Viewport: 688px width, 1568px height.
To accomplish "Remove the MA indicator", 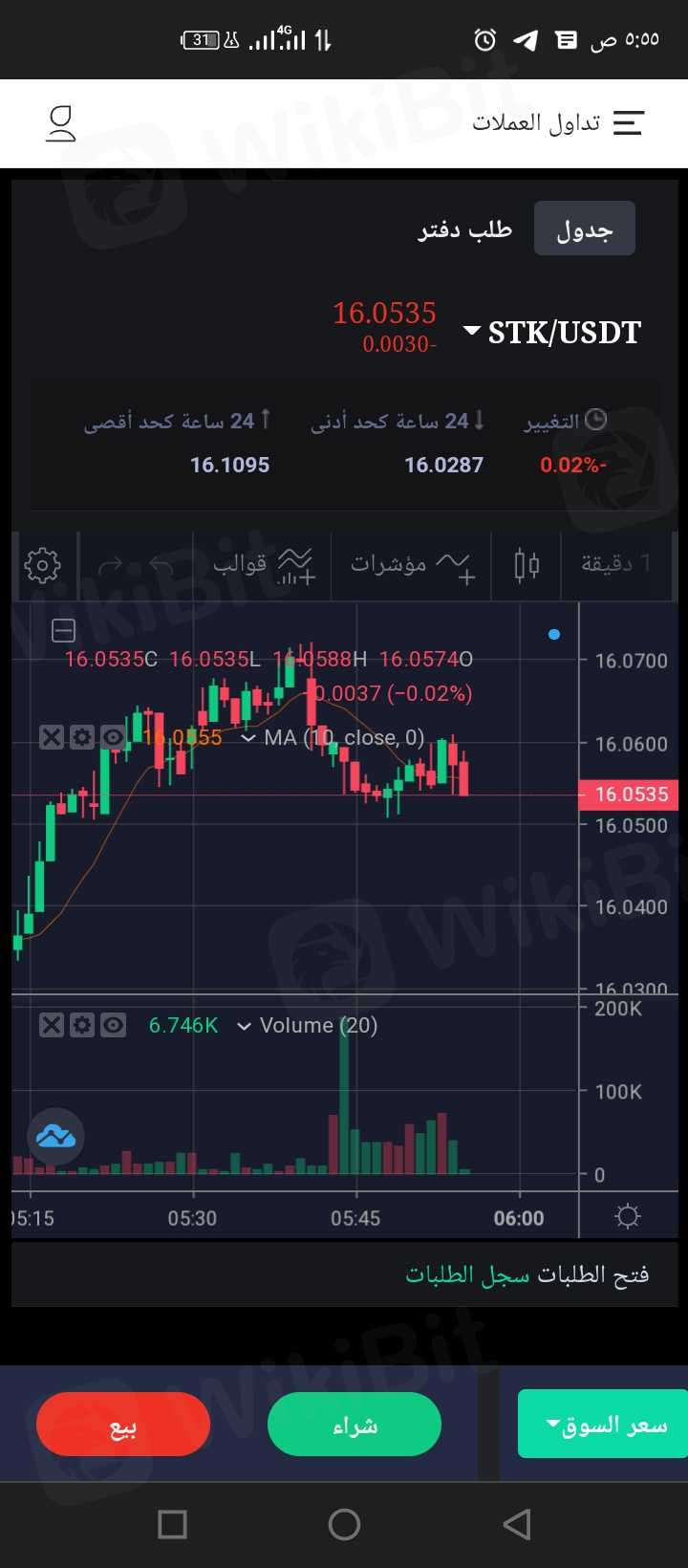I will (52, 737).
